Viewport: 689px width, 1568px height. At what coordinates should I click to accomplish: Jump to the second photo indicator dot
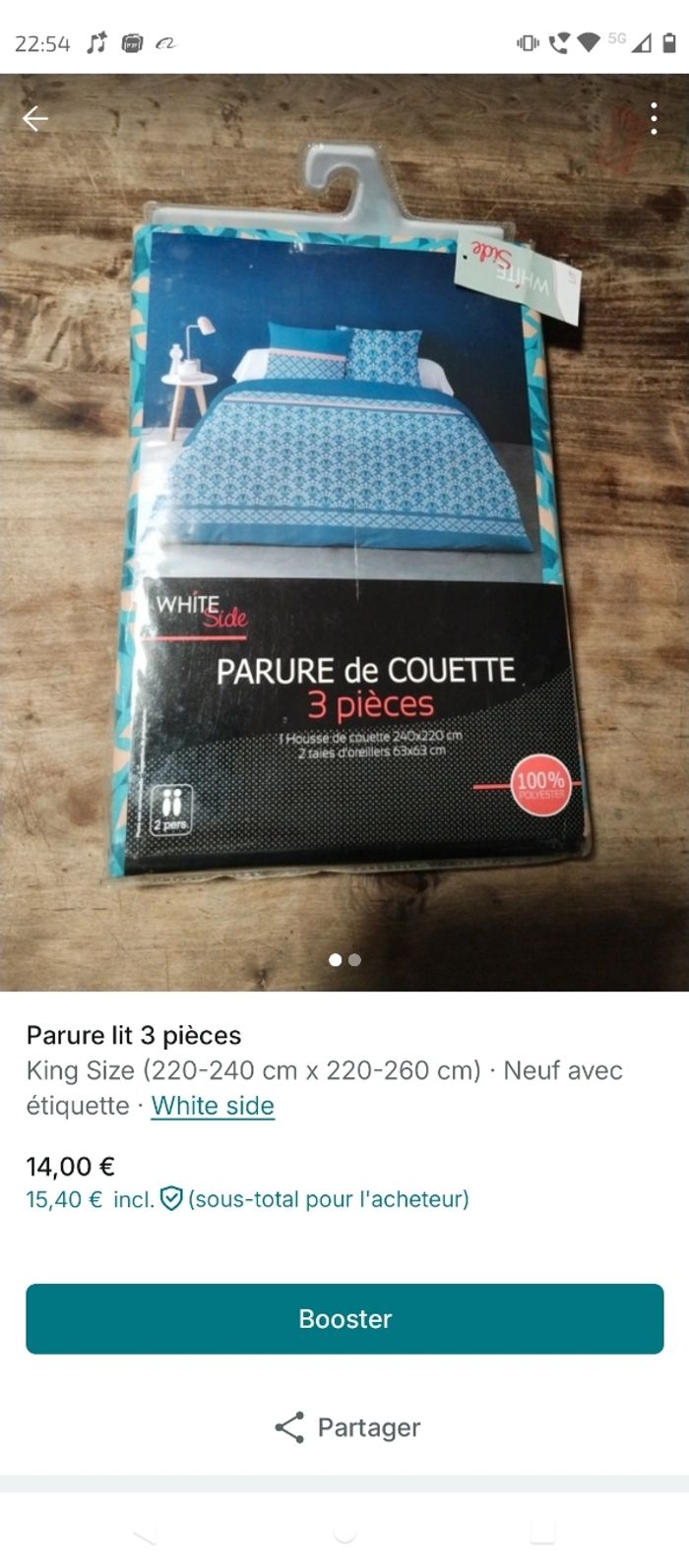tap(355, 960)
